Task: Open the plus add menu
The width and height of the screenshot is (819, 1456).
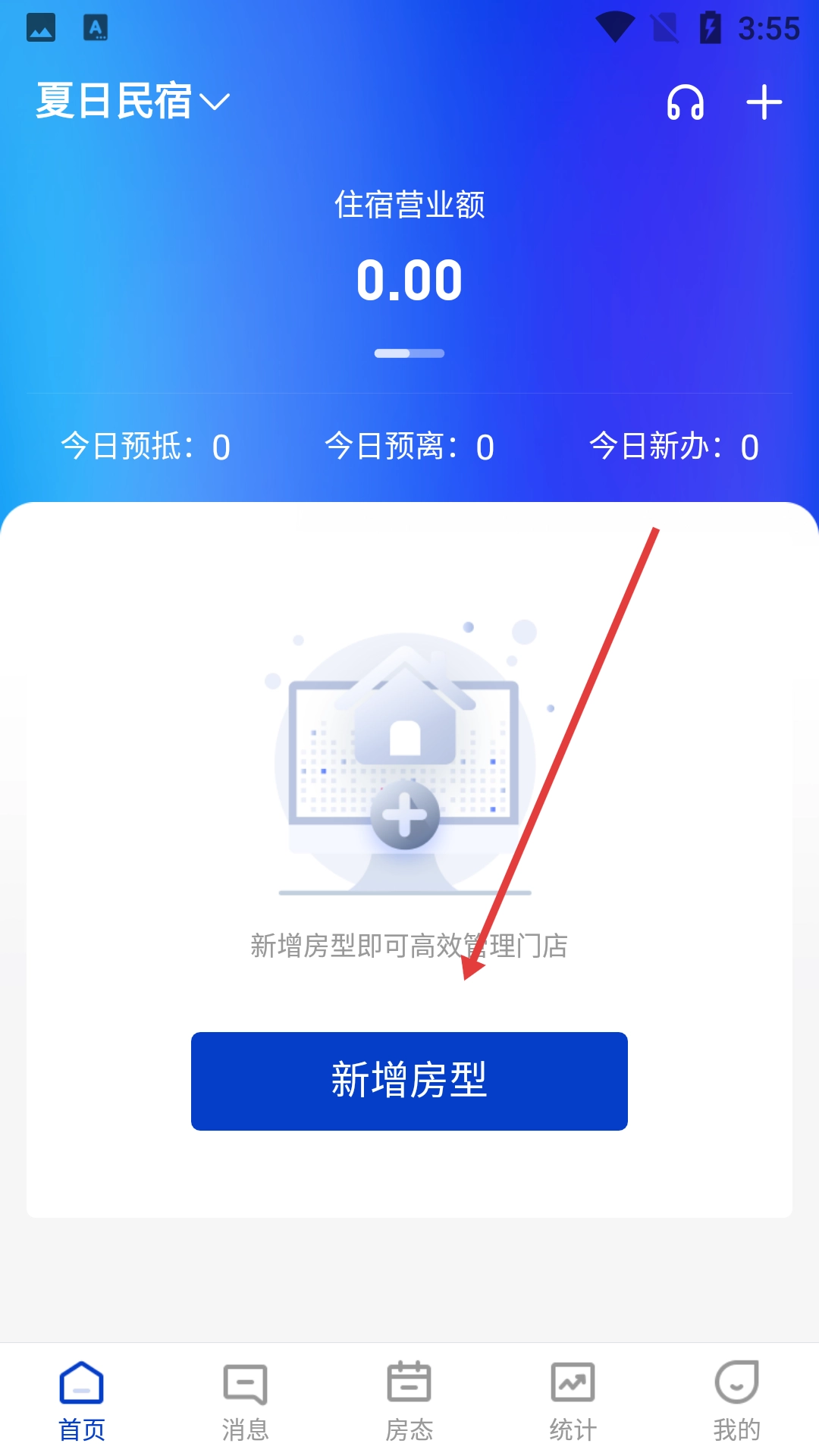Action: pyautogui.click(x=764, y=102)
